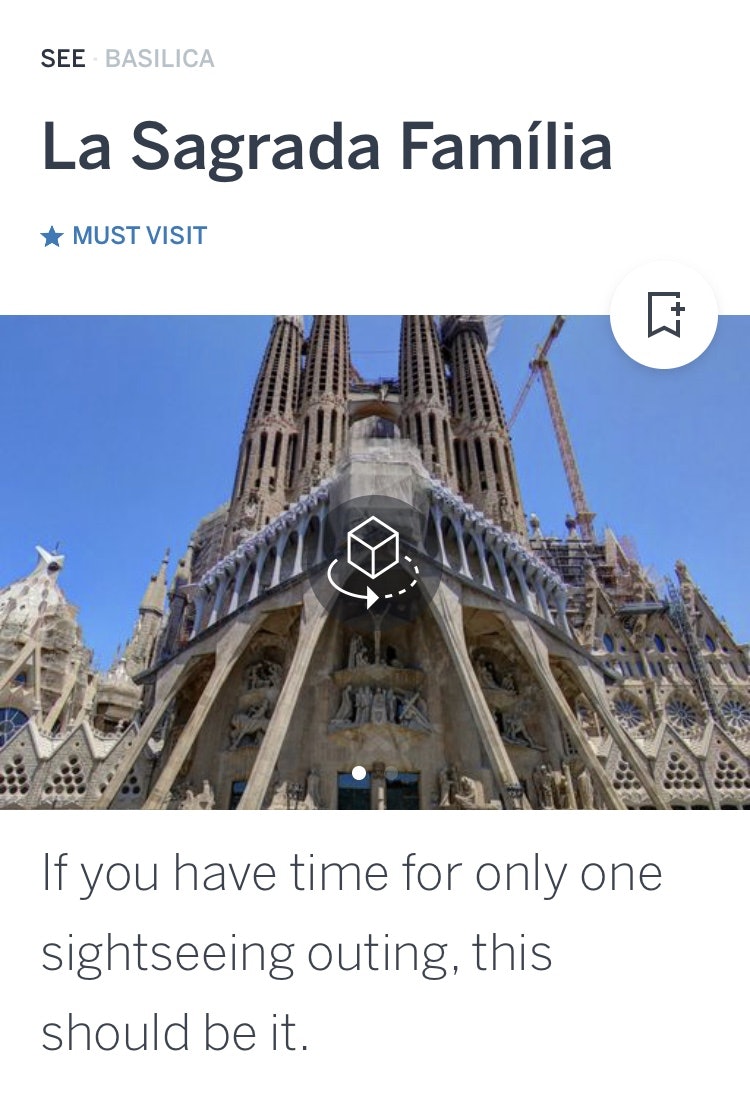Open the 360-degree view of the basilica
Image resolution: width=750 pixels, height=1102 pixels.
373,559
